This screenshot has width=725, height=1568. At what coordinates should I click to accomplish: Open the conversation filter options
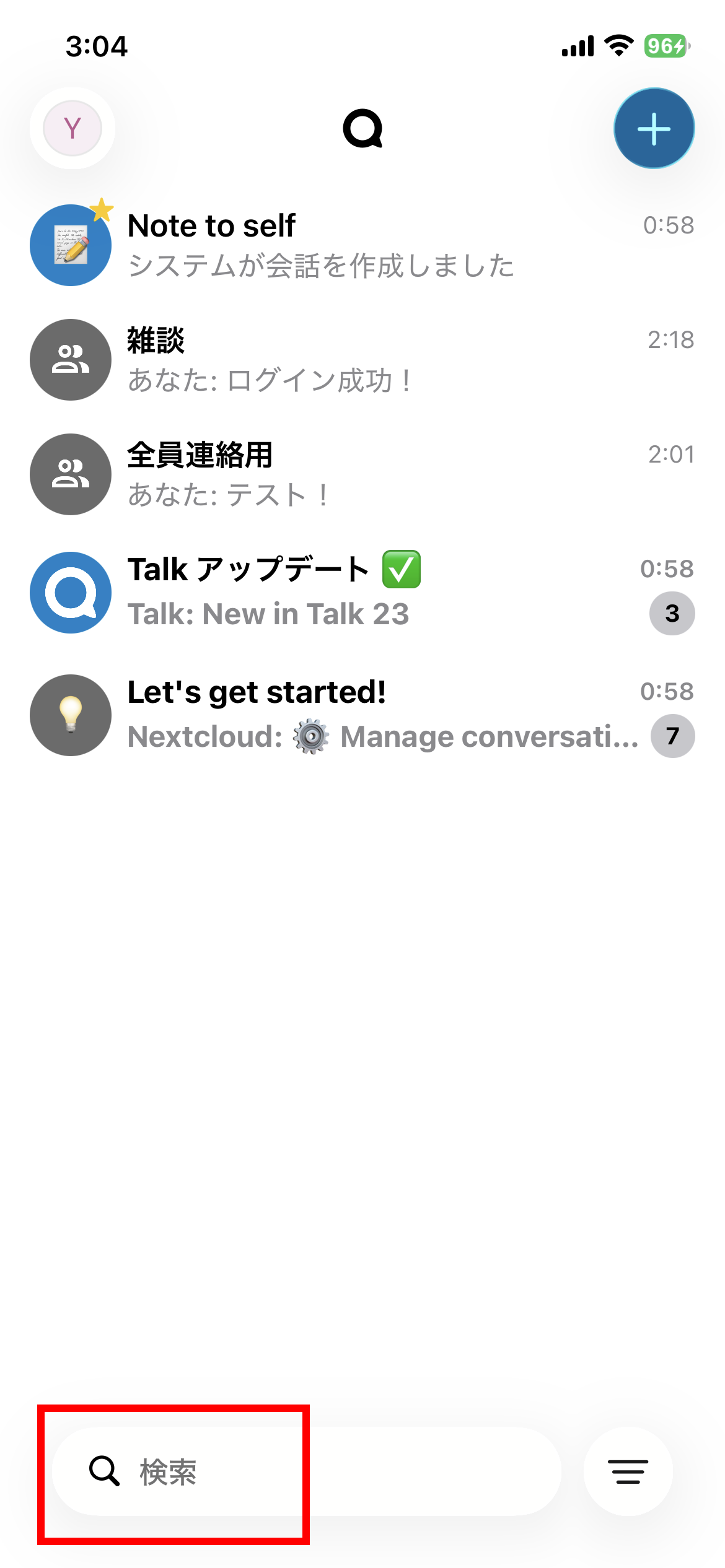tap(628, 1472)
